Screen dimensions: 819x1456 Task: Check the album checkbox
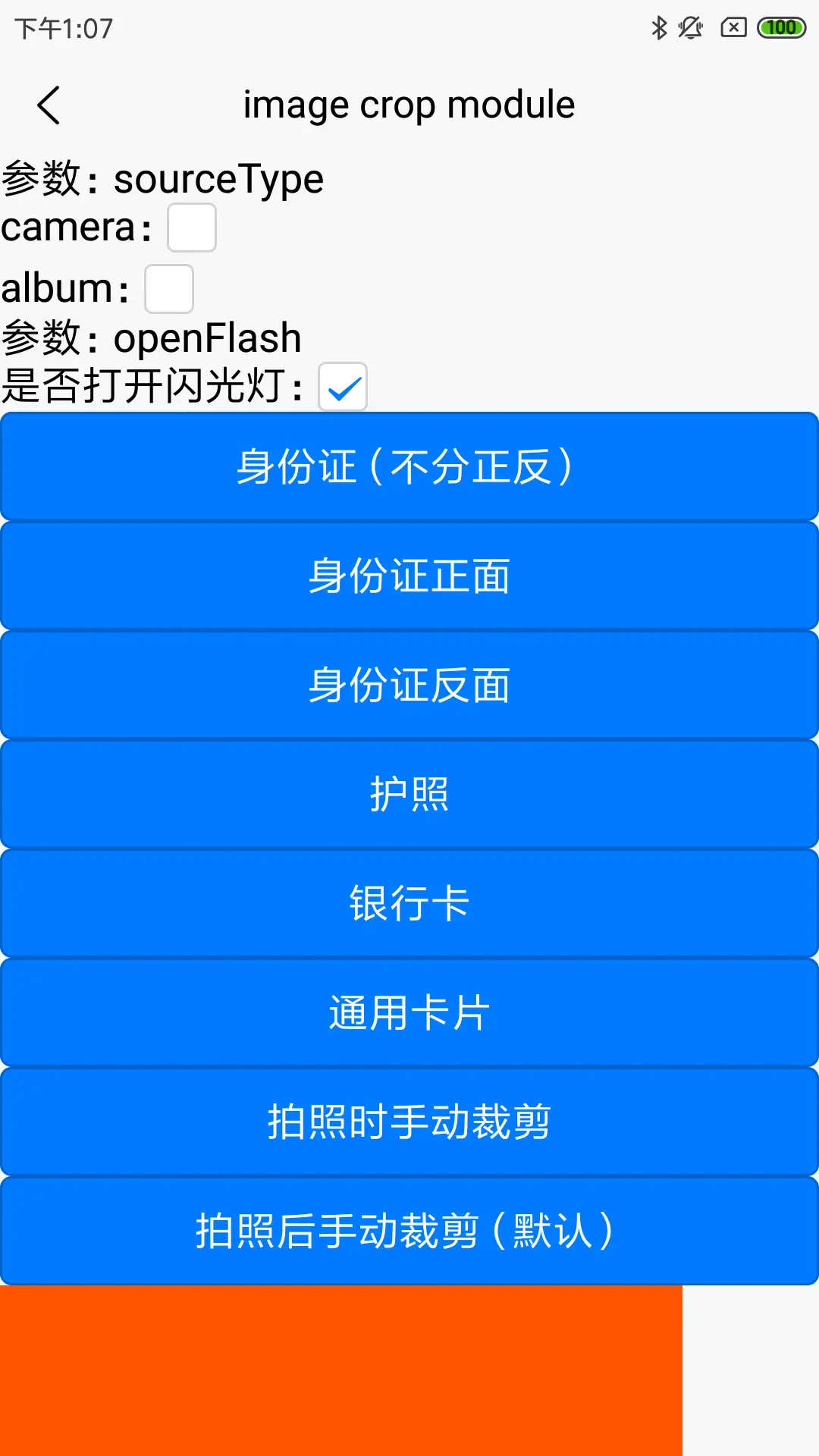(x=169, y=288)
